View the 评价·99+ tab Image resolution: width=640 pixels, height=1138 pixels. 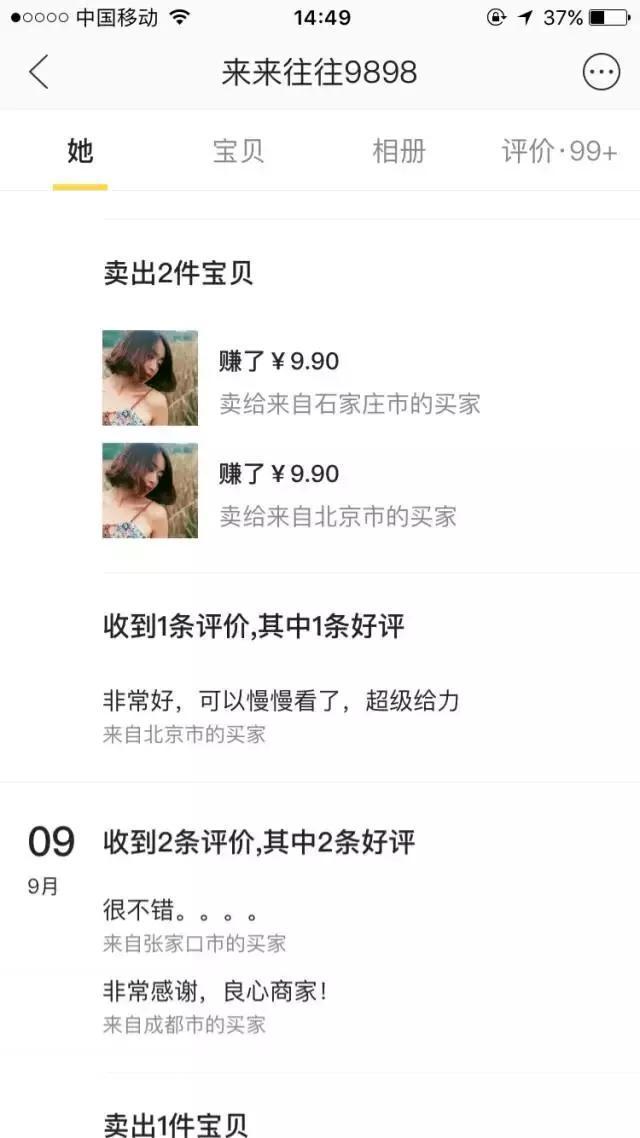pos(560,151)
